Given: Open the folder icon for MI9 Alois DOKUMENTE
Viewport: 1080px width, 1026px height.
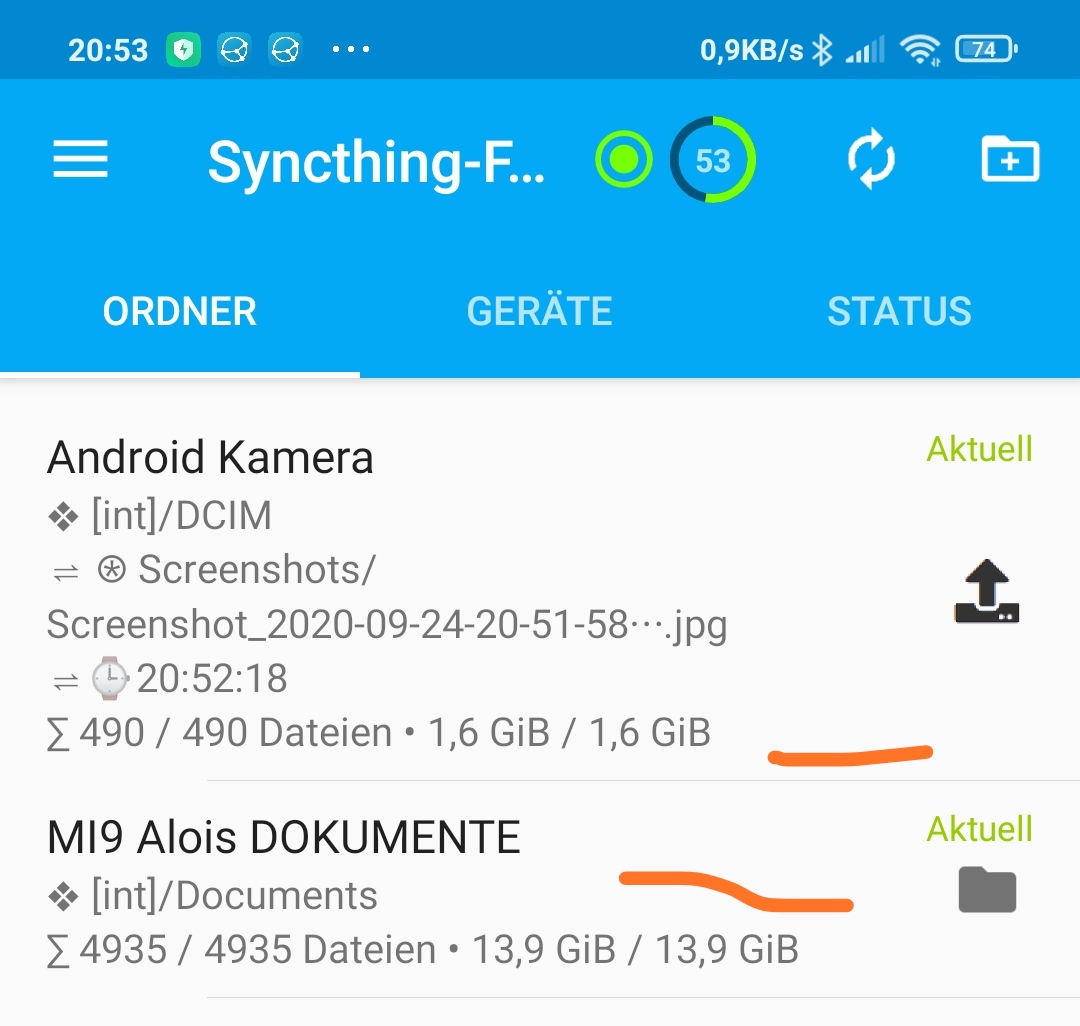Looking at the screenshot, I should [986, 890].
